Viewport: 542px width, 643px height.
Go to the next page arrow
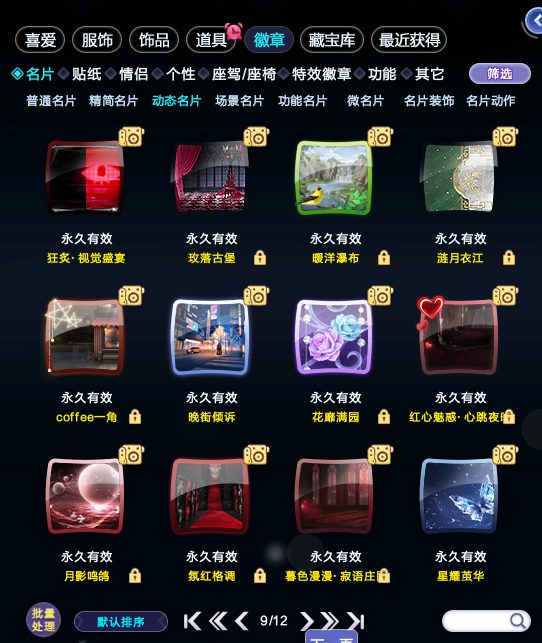click(x=307, y=621)
